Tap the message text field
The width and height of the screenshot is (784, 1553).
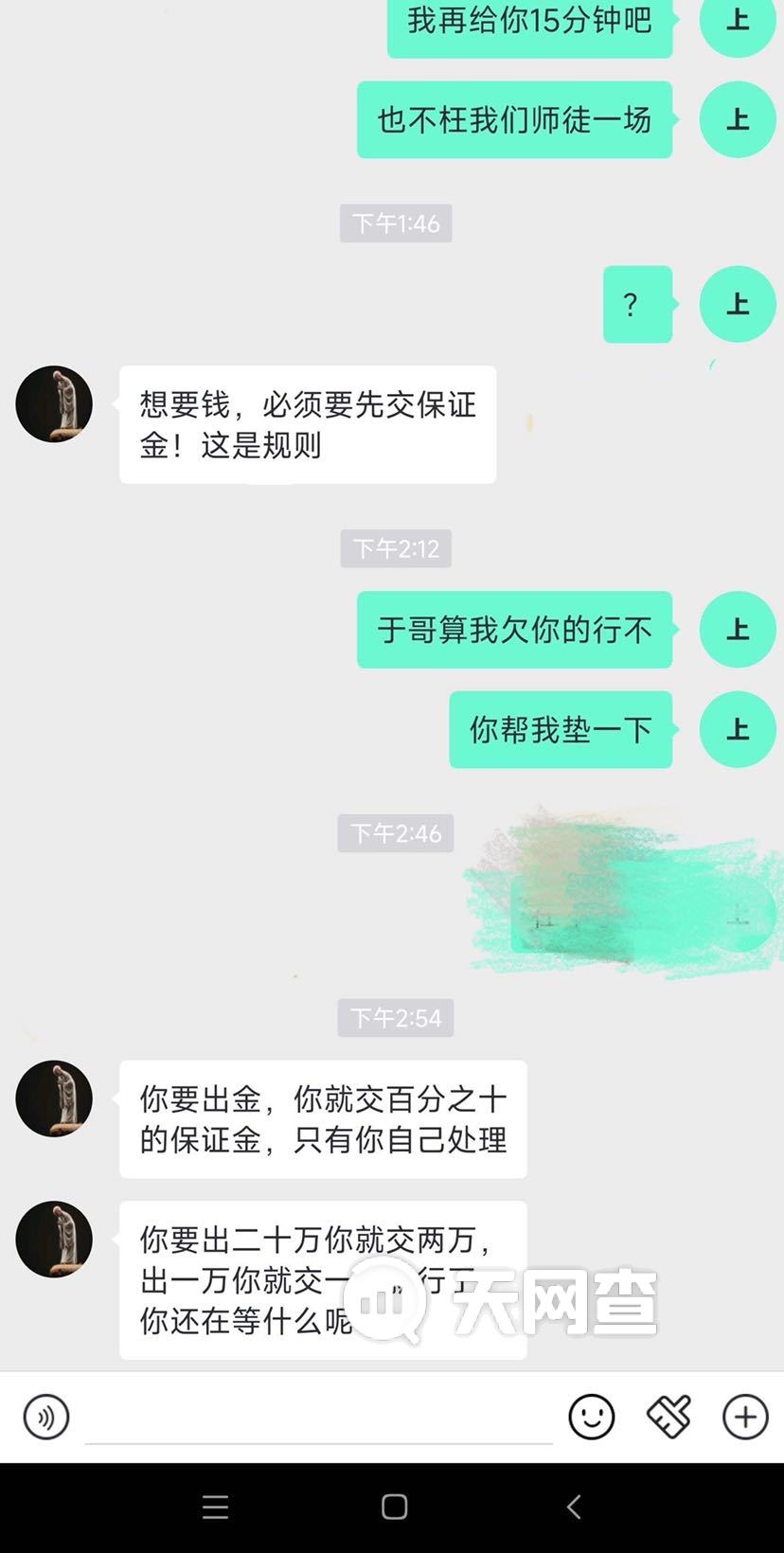click(x=318, y=1418)
